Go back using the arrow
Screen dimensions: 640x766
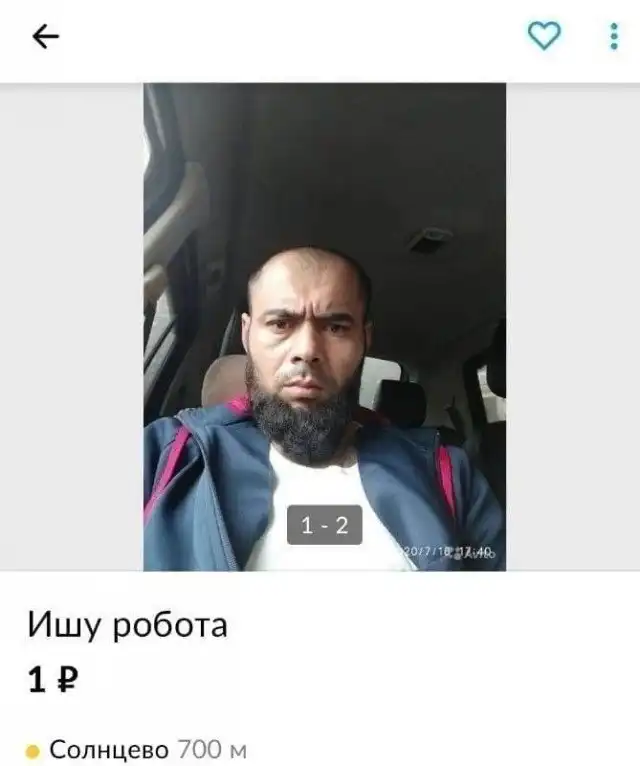[x=46, y=37]
